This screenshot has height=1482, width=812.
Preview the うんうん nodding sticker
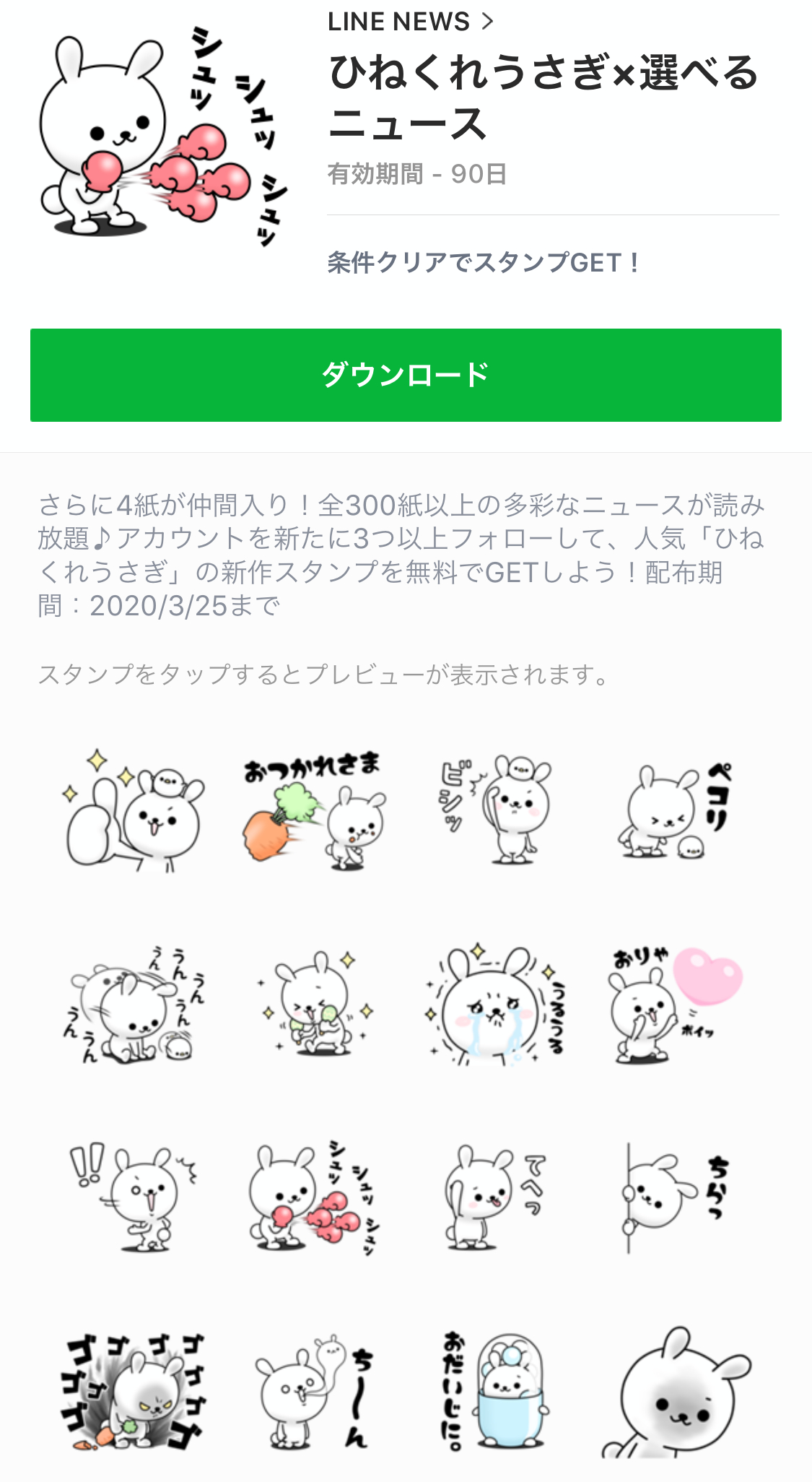[x=135, y=1005]
